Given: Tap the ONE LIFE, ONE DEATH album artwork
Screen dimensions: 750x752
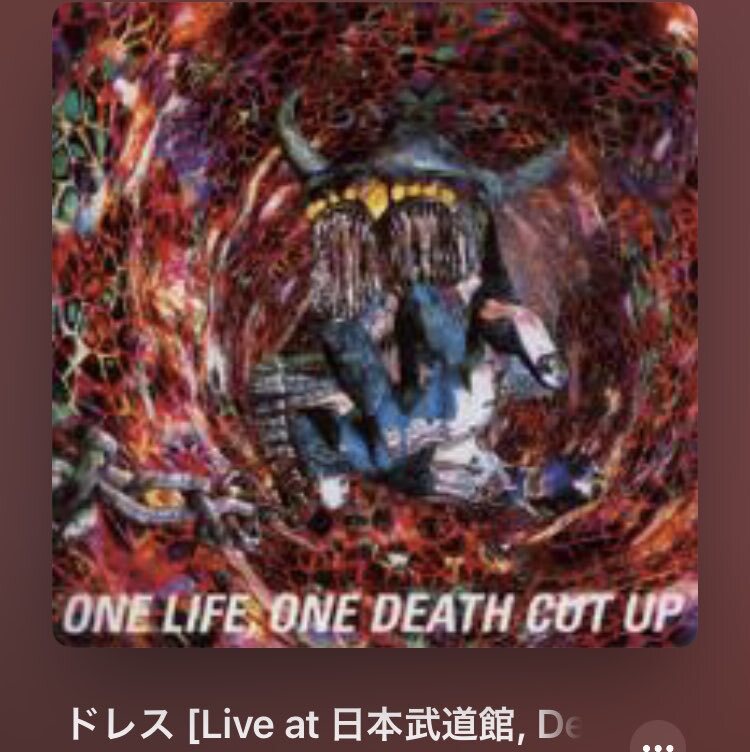Looking at the screenshot, I should 375,325.
